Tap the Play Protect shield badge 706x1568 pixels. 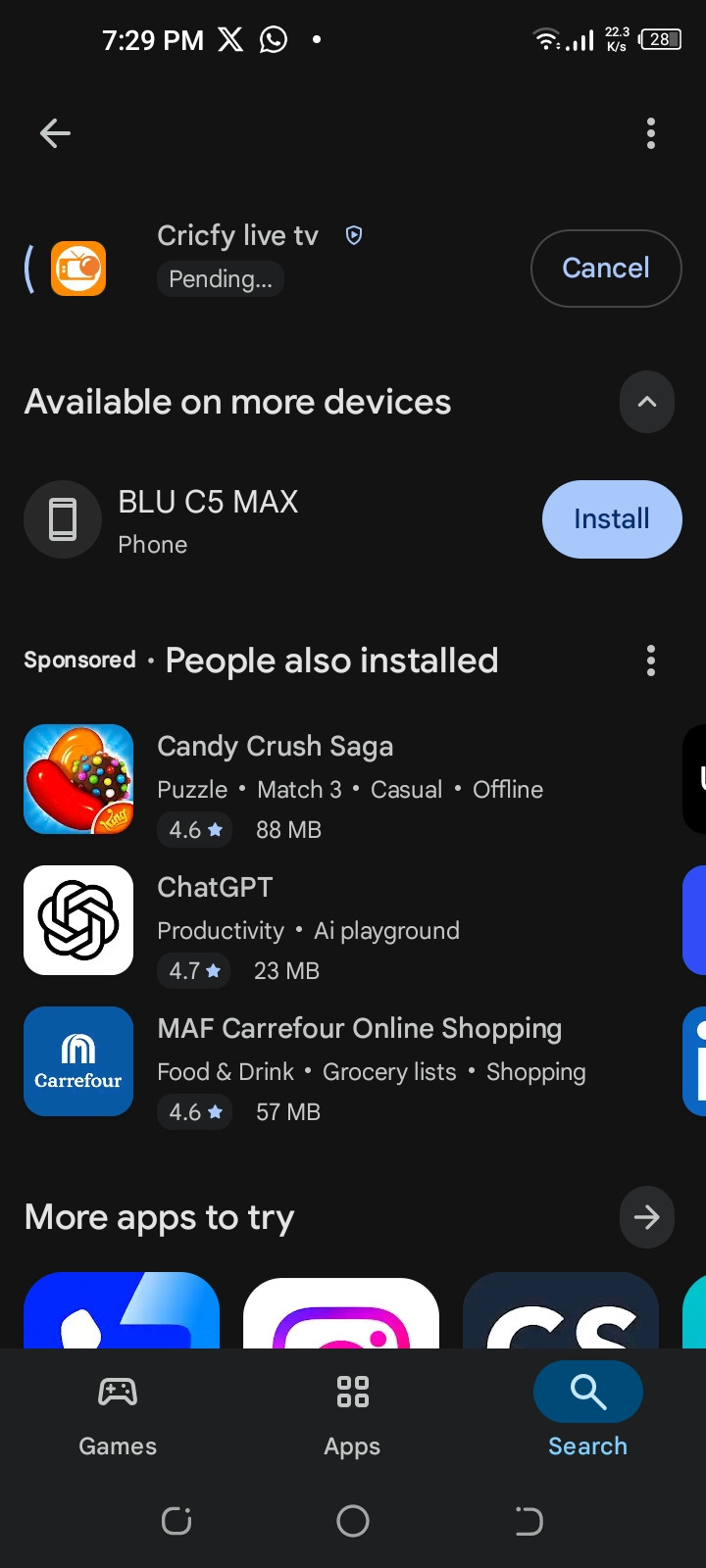[x=354, y=235]
